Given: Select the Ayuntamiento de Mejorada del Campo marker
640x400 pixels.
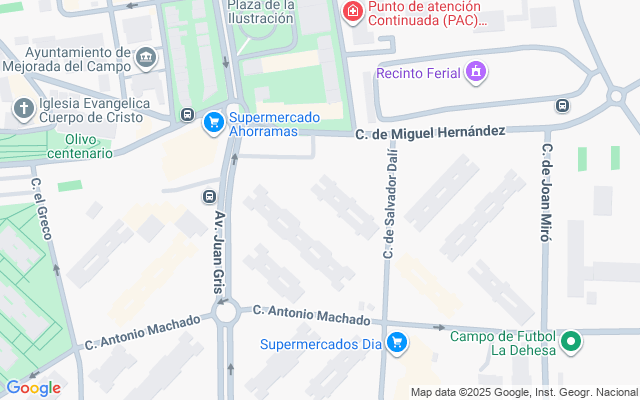Looking at the screenshot, I should coord(147,57).
